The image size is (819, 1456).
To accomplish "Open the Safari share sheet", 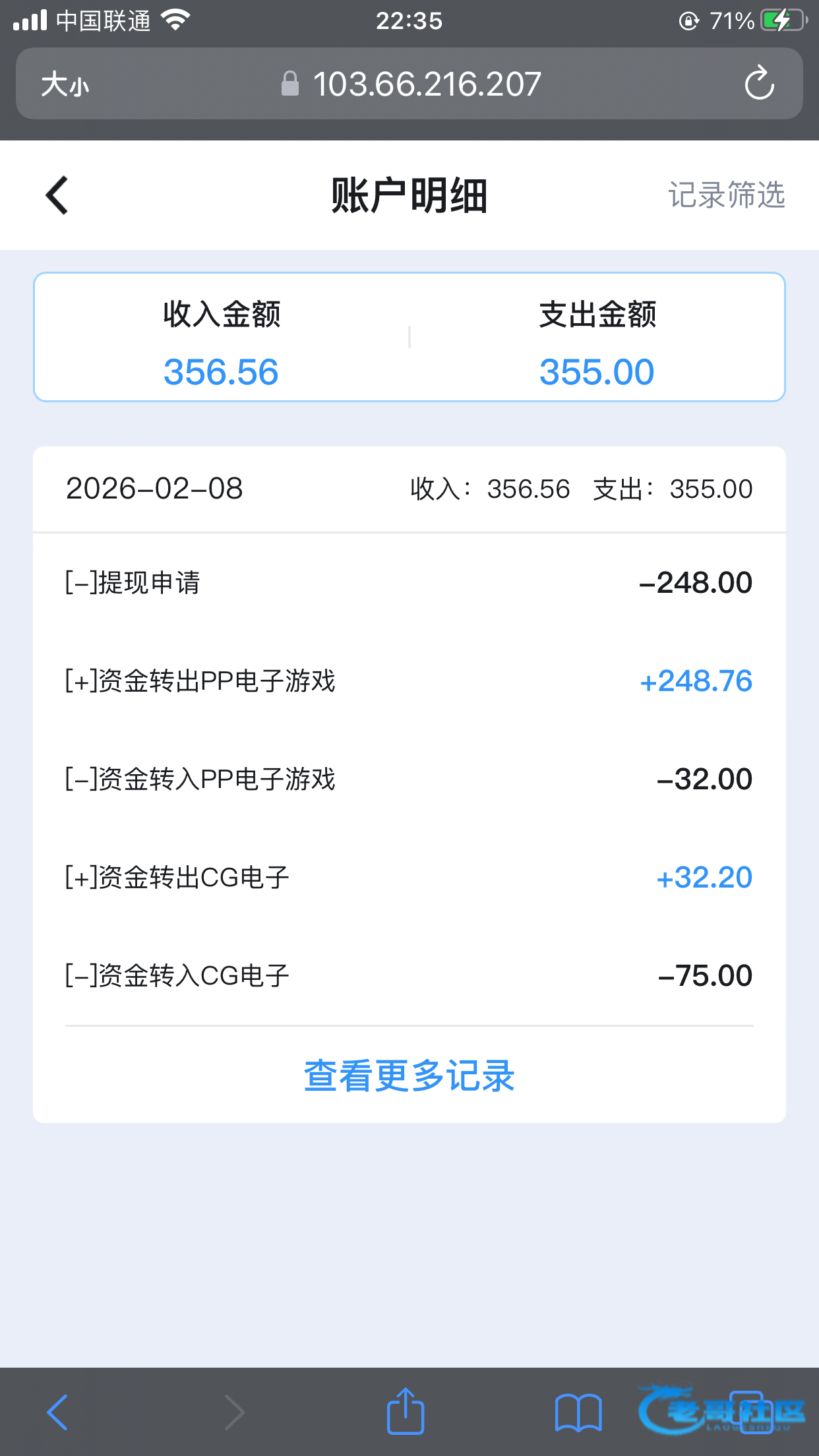I will coord(405,1412).
